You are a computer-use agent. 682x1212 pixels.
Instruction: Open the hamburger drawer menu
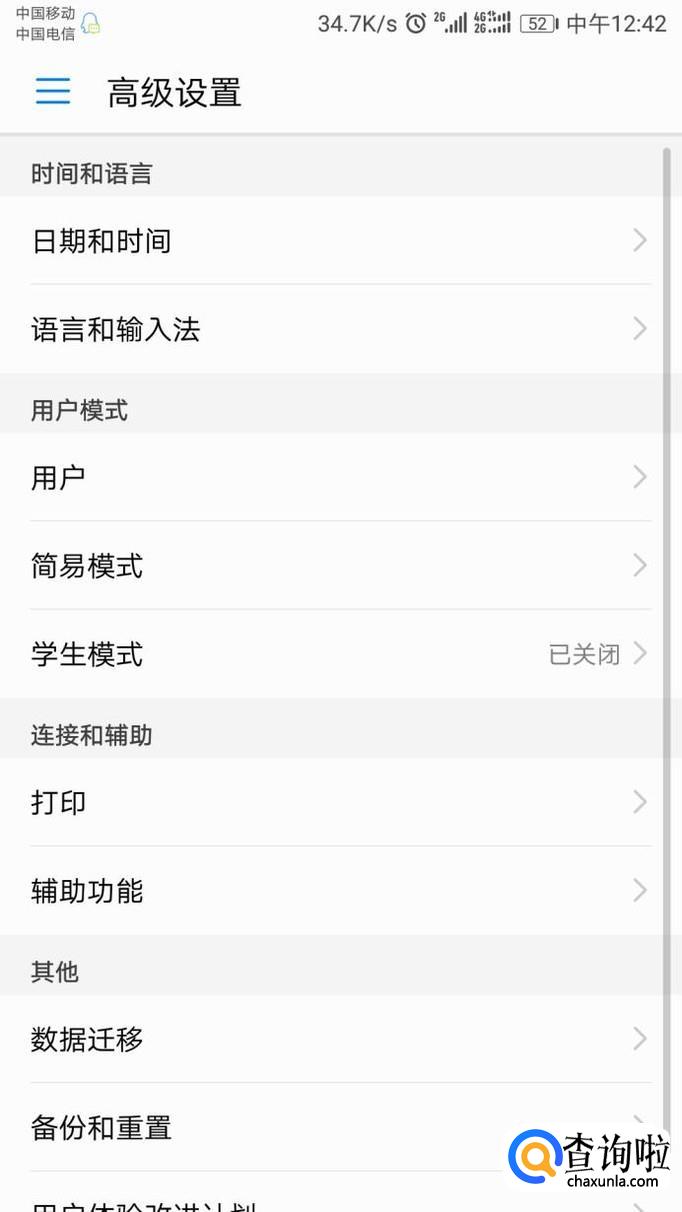(x=53, y=92)
